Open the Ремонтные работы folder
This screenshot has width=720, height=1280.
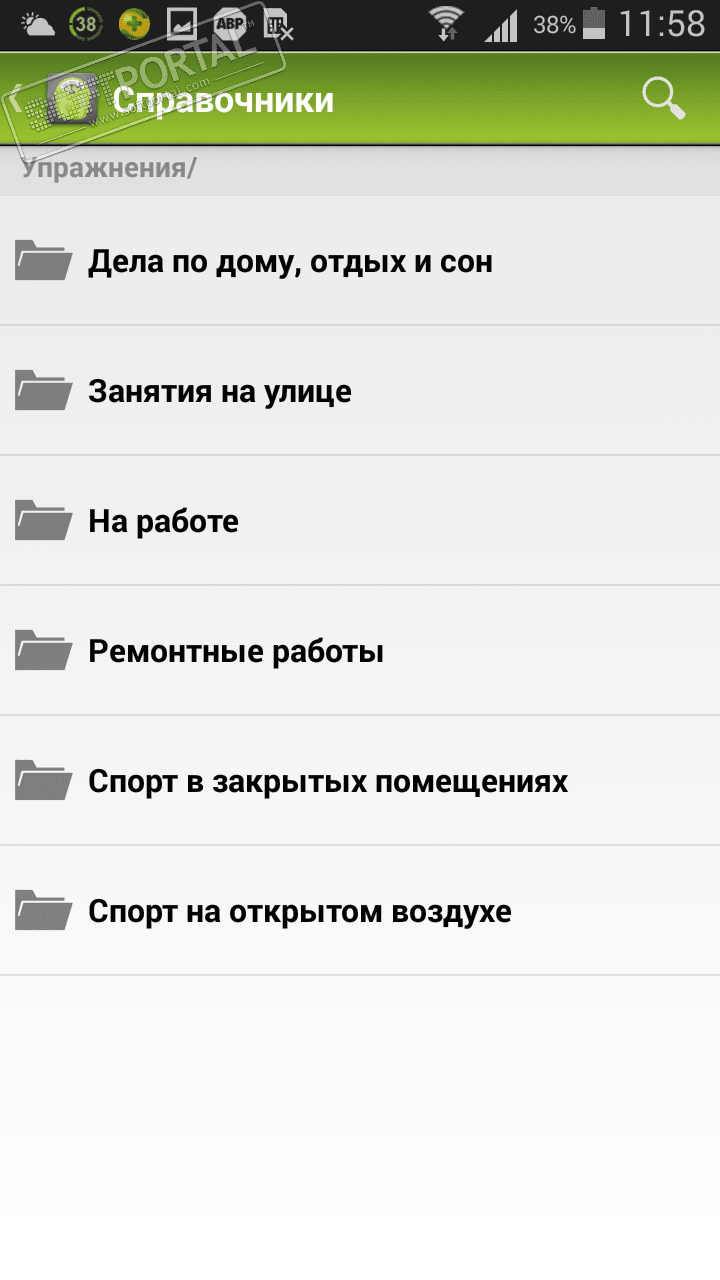236,652
